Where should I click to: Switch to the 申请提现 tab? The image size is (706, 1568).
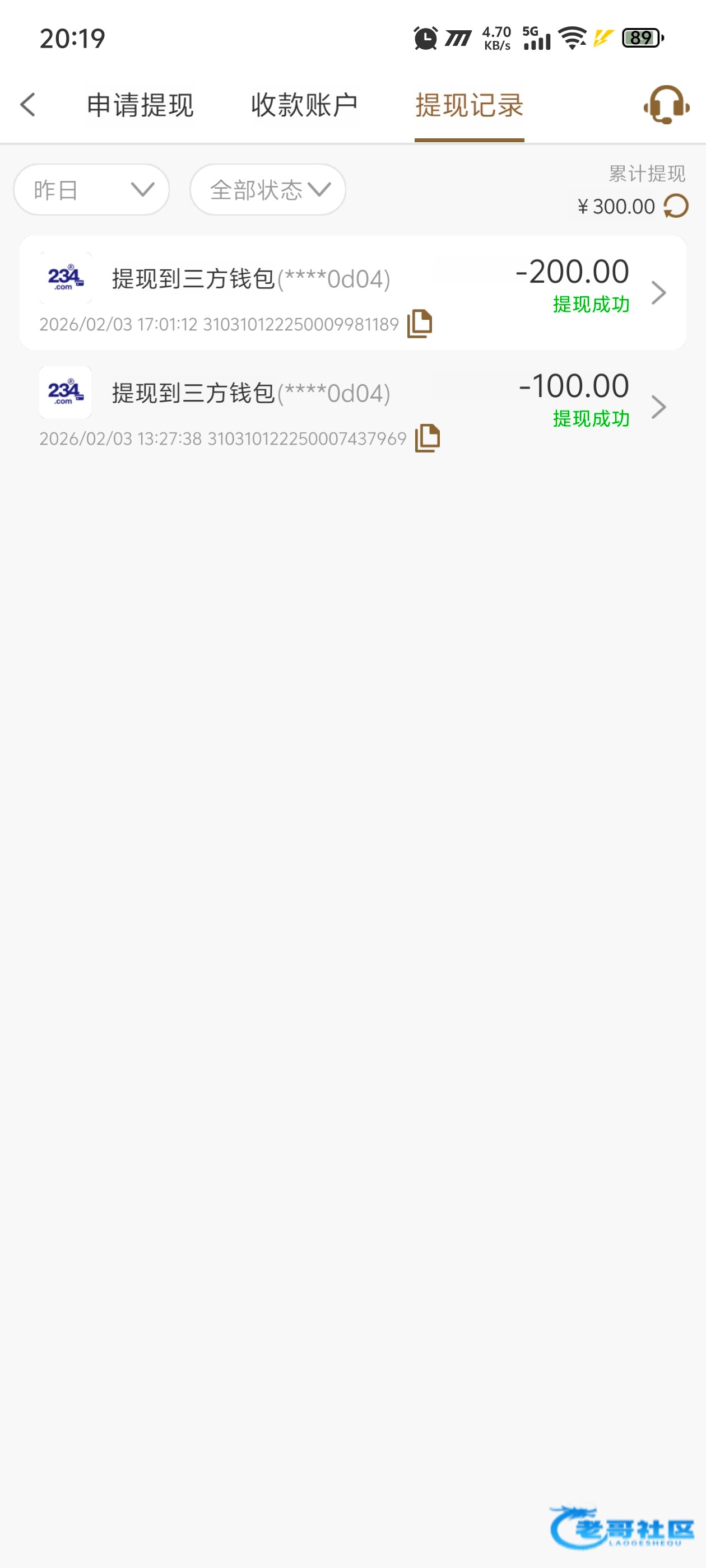pyautogui.click(x=140, y=105)
